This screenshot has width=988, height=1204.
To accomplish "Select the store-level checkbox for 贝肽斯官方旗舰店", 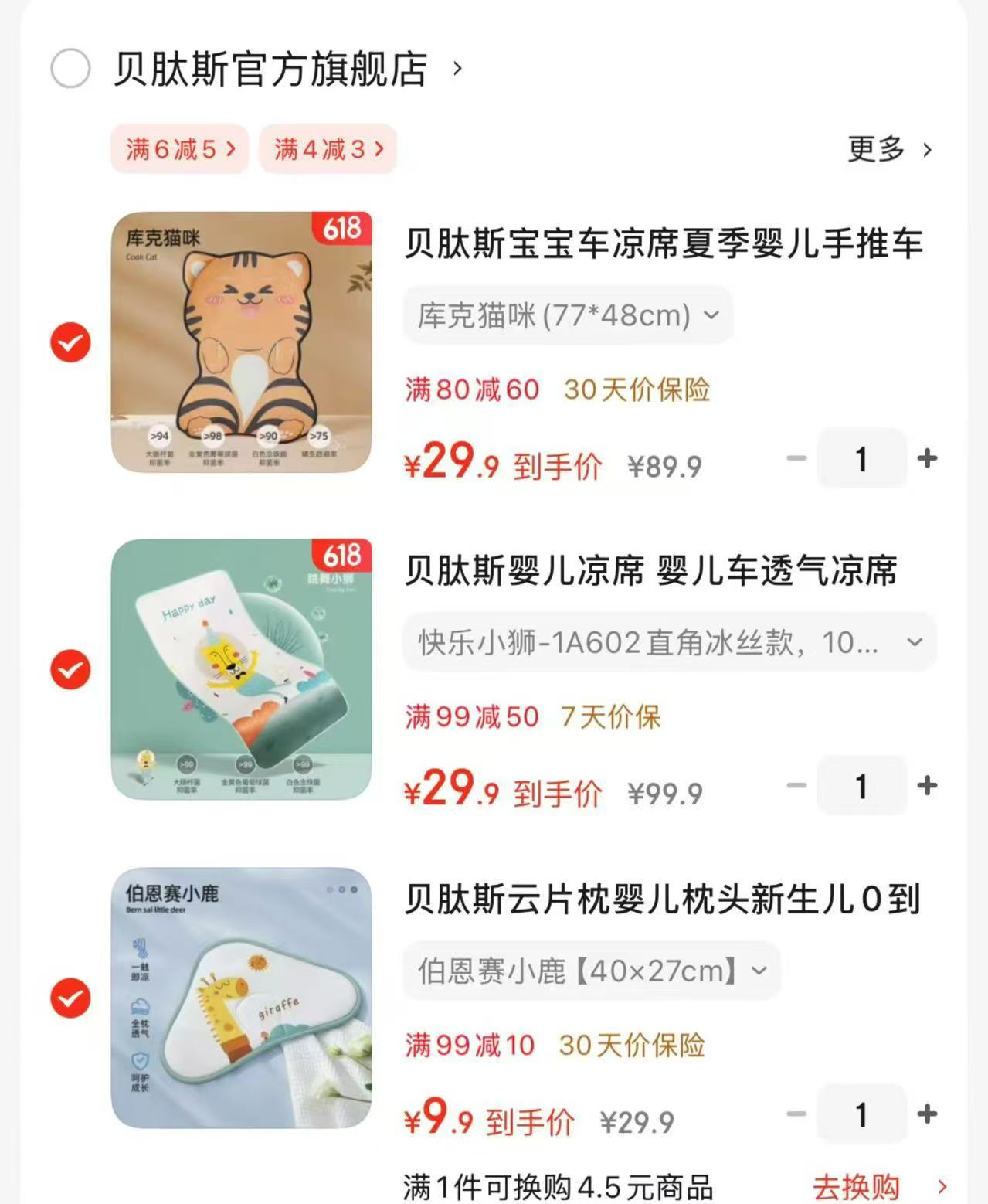I will pos(70,70).
